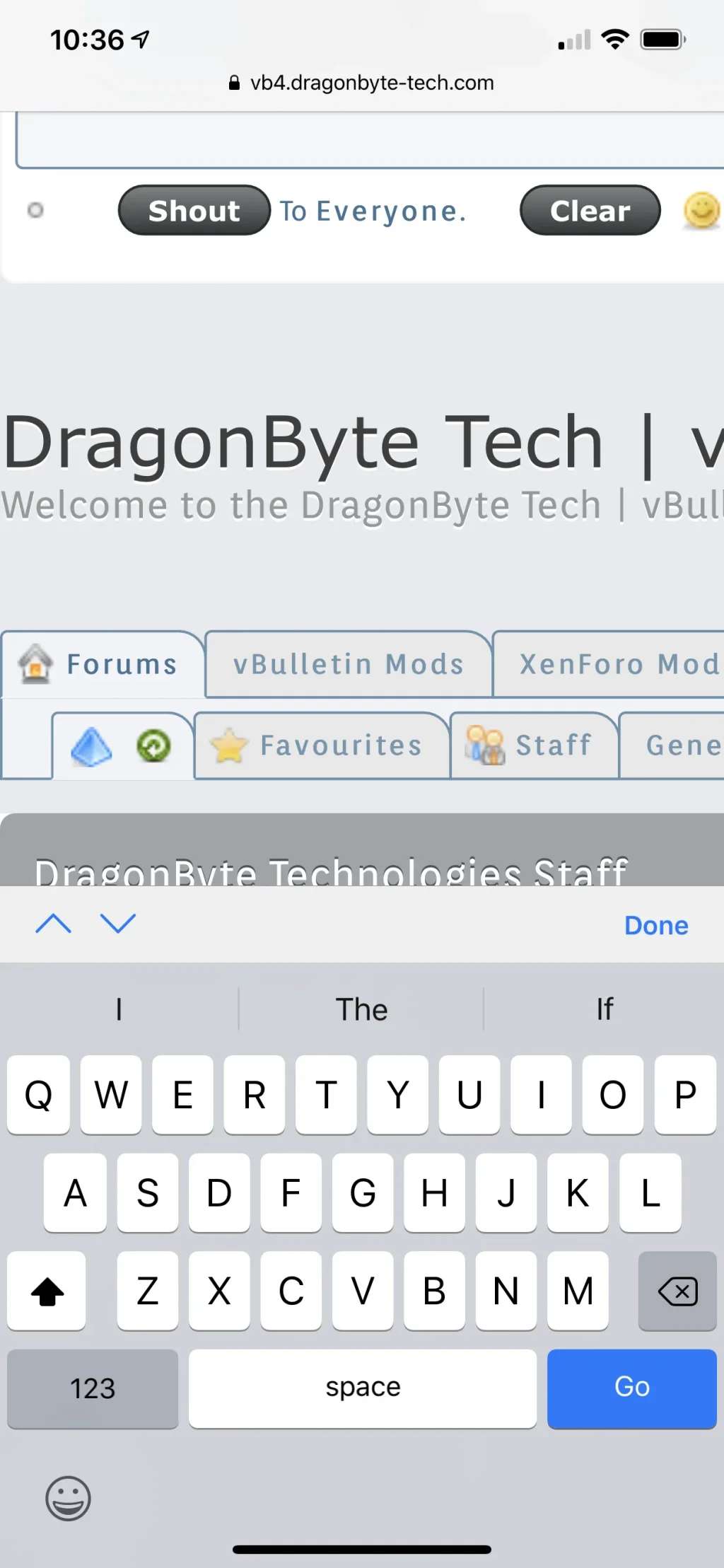Insert suggestion "The"
The width and height of the screenshot is (724, 1568).
pos(361,1009)
